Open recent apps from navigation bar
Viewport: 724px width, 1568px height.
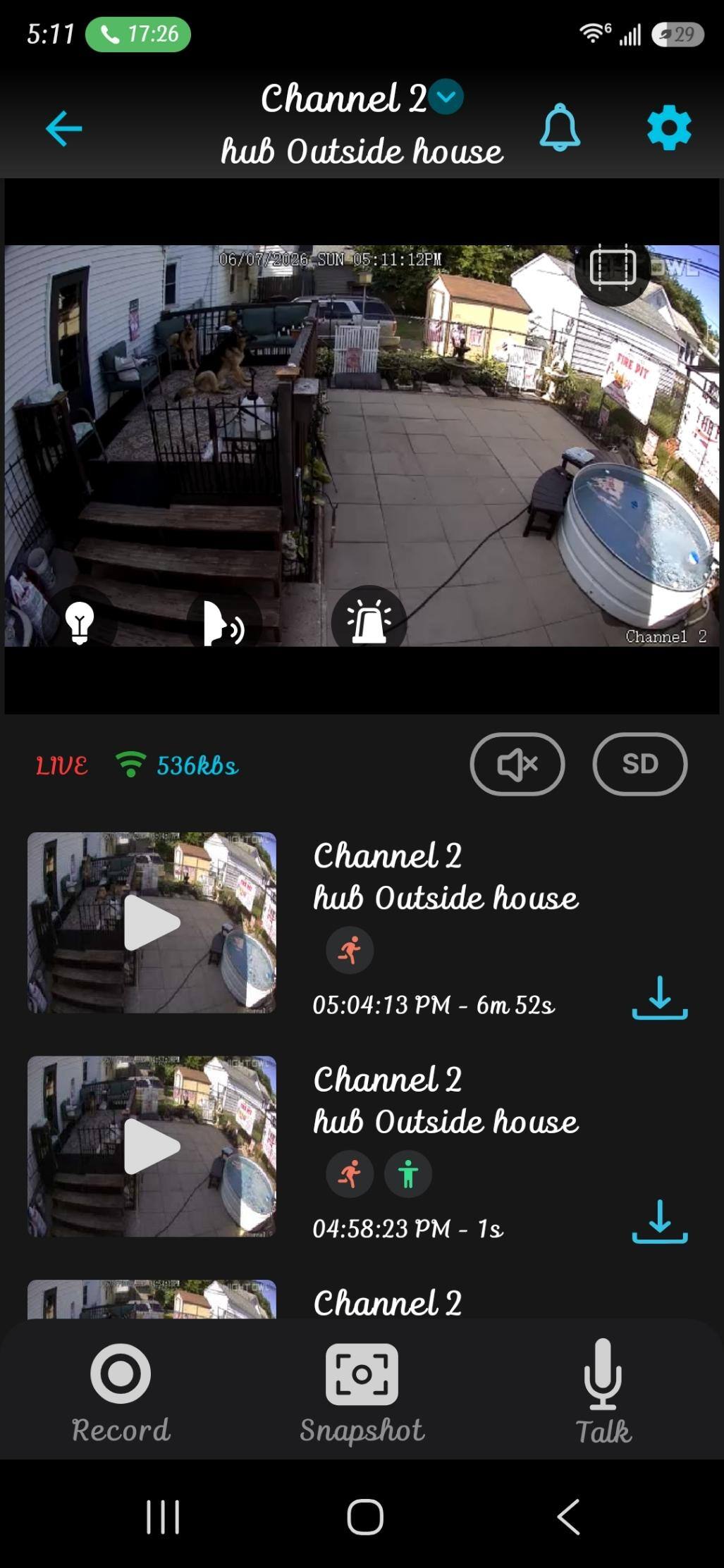coord(163,1517)
